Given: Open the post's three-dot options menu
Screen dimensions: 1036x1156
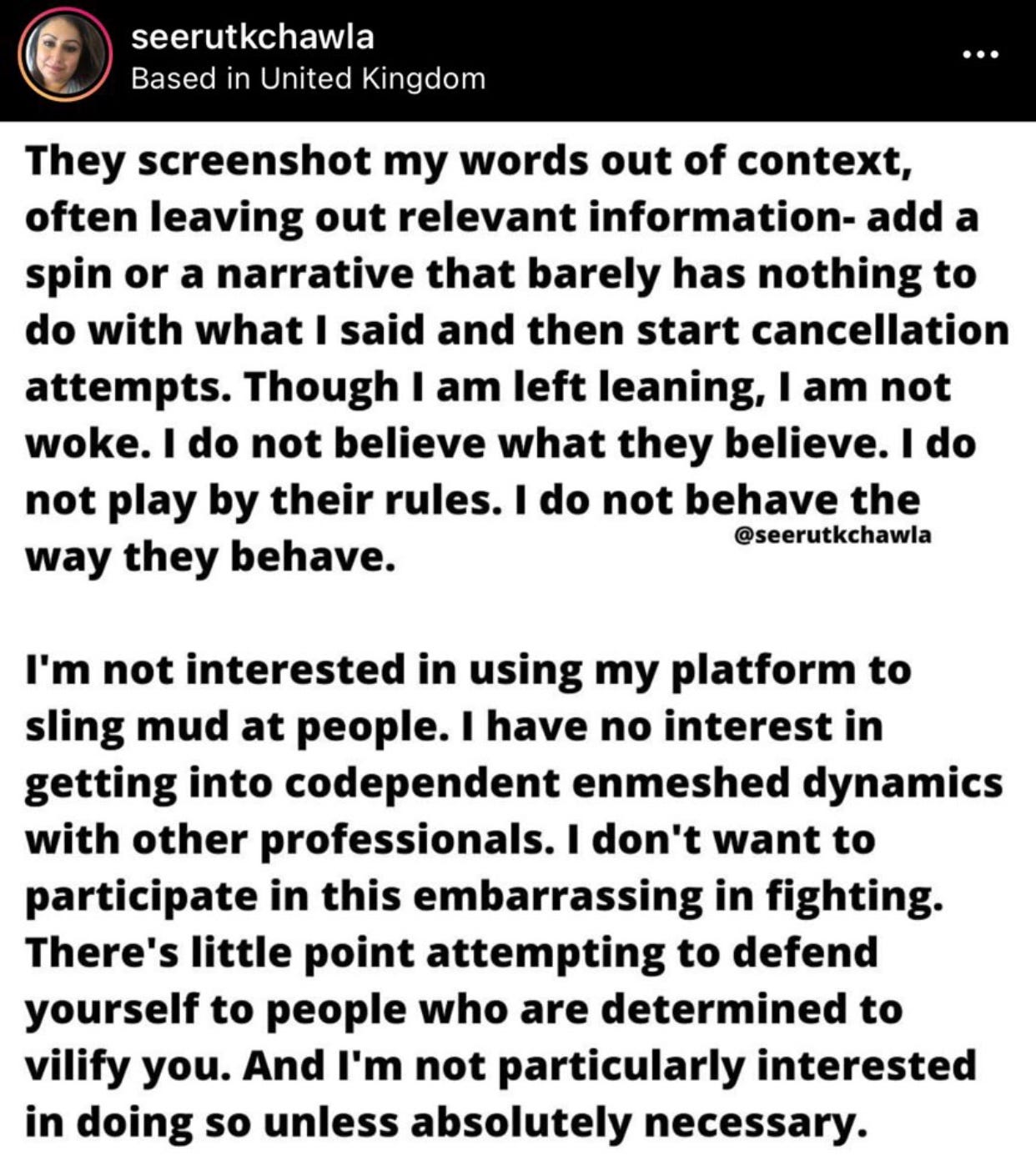Looking at the screenshot, I should click(x=979, y=56).
